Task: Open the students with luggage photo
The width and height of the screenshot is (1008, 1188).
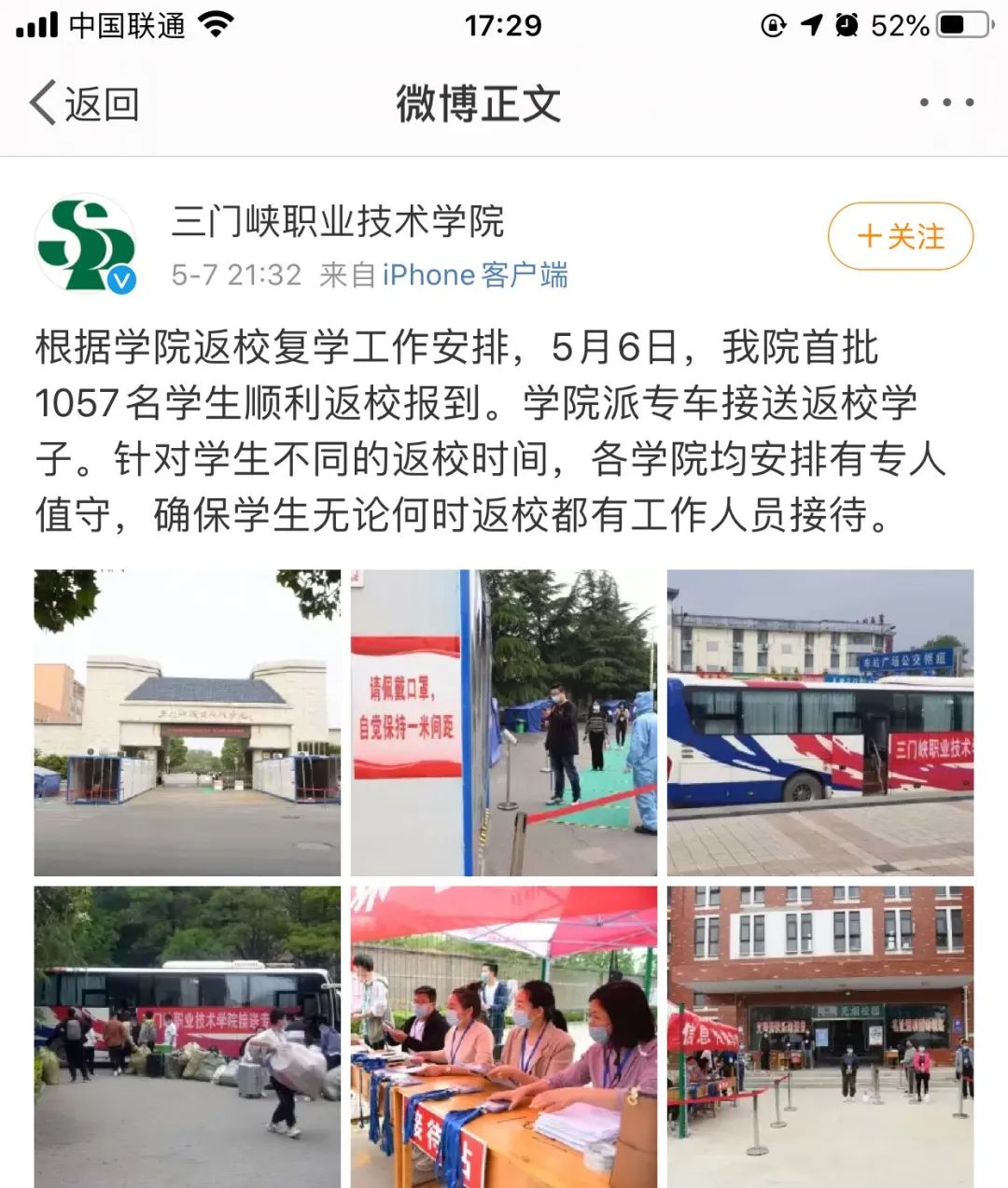Action: click(x=187, y=1036)
